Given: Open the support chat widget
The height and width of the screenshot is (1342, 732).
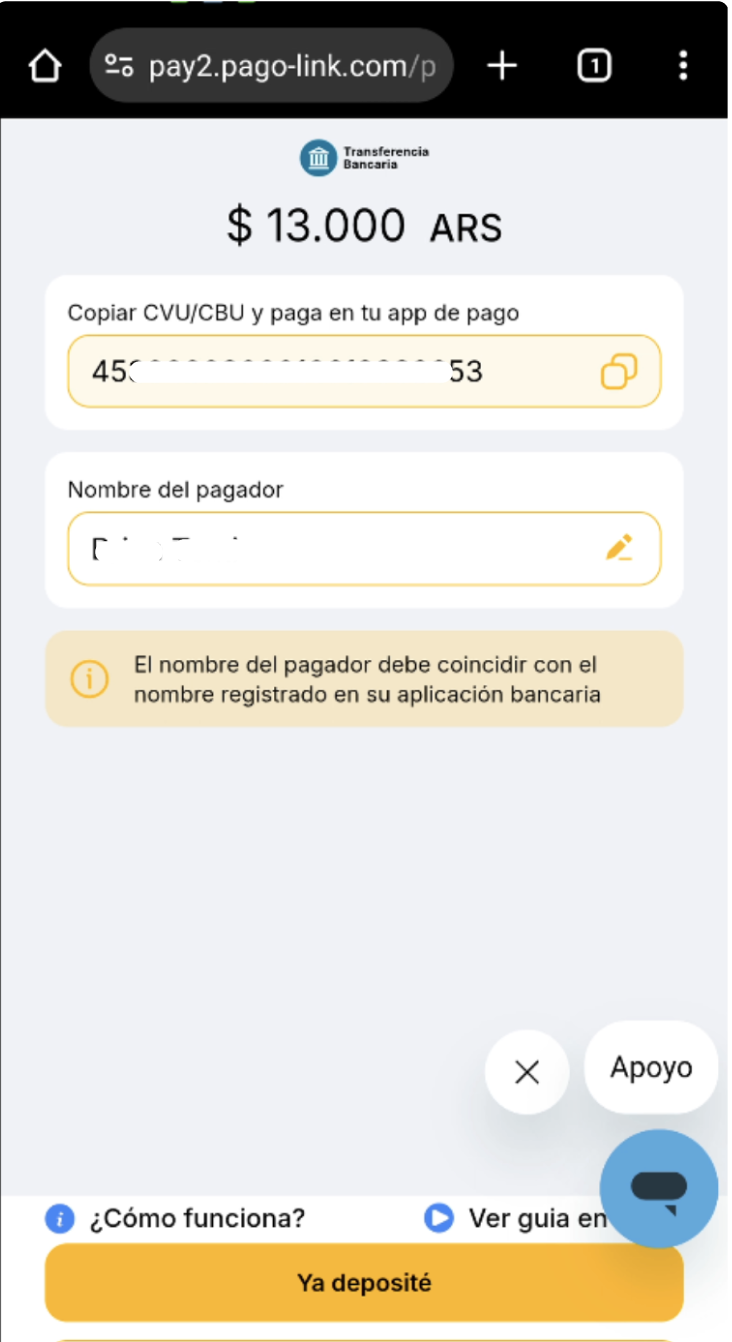Looking at the screenshot, I should (659, 1188).
